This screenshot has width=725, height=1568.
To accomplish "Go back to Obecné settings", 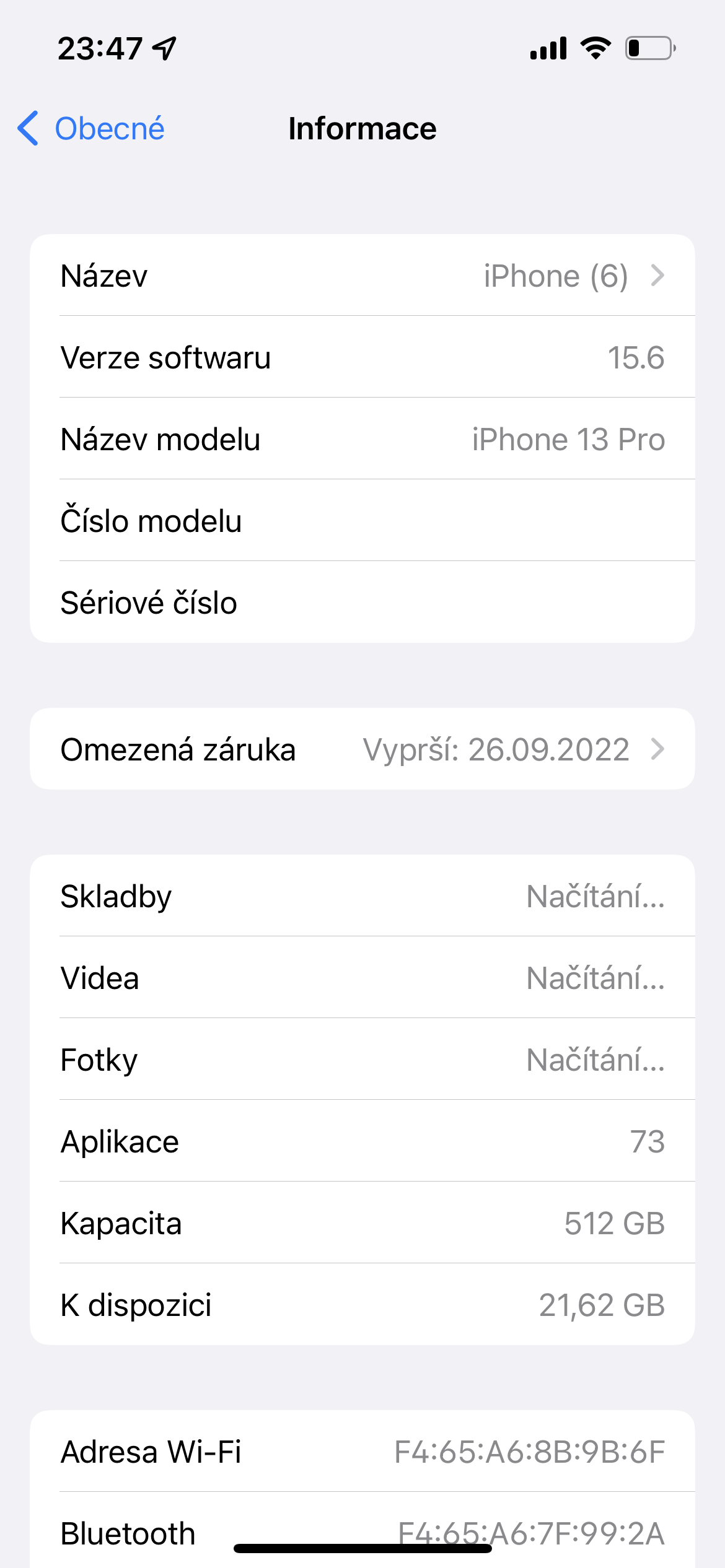I will (x=92, y=129).
